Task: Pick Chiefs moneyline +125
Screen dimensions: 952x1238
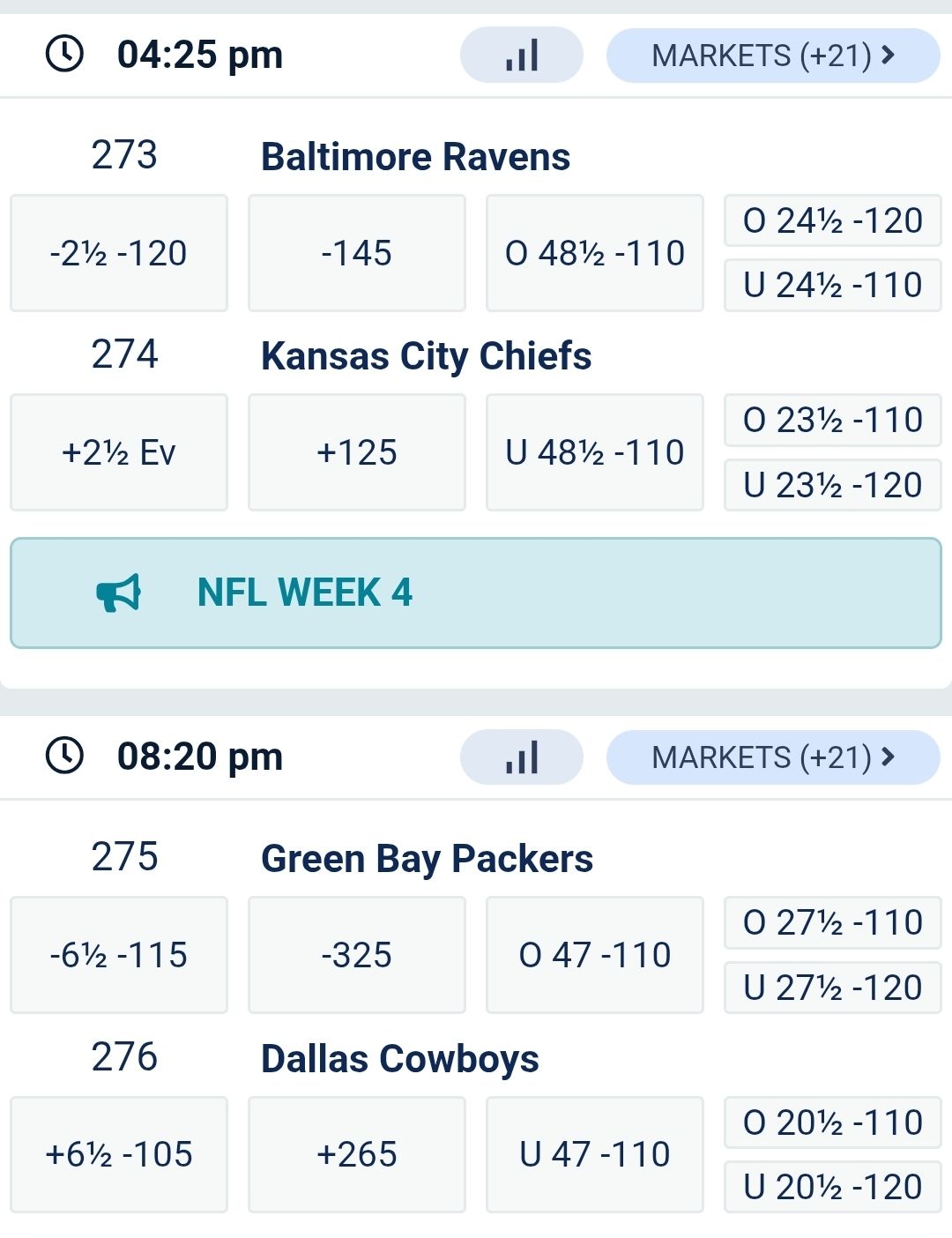Action: (x=356, y=453)
